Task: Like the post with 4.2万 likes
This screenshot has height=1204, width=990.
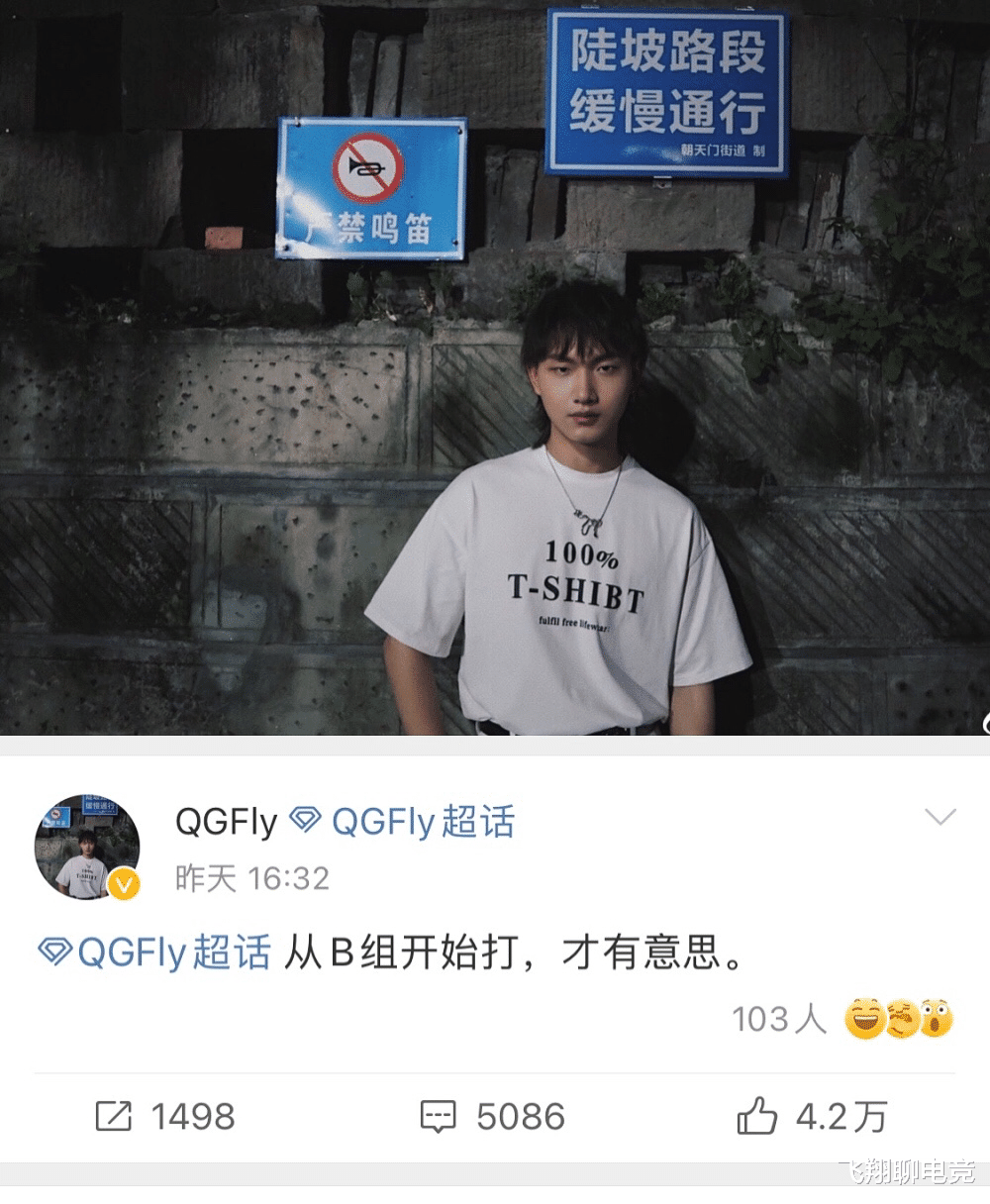Action: click(x=812, y=1117)
